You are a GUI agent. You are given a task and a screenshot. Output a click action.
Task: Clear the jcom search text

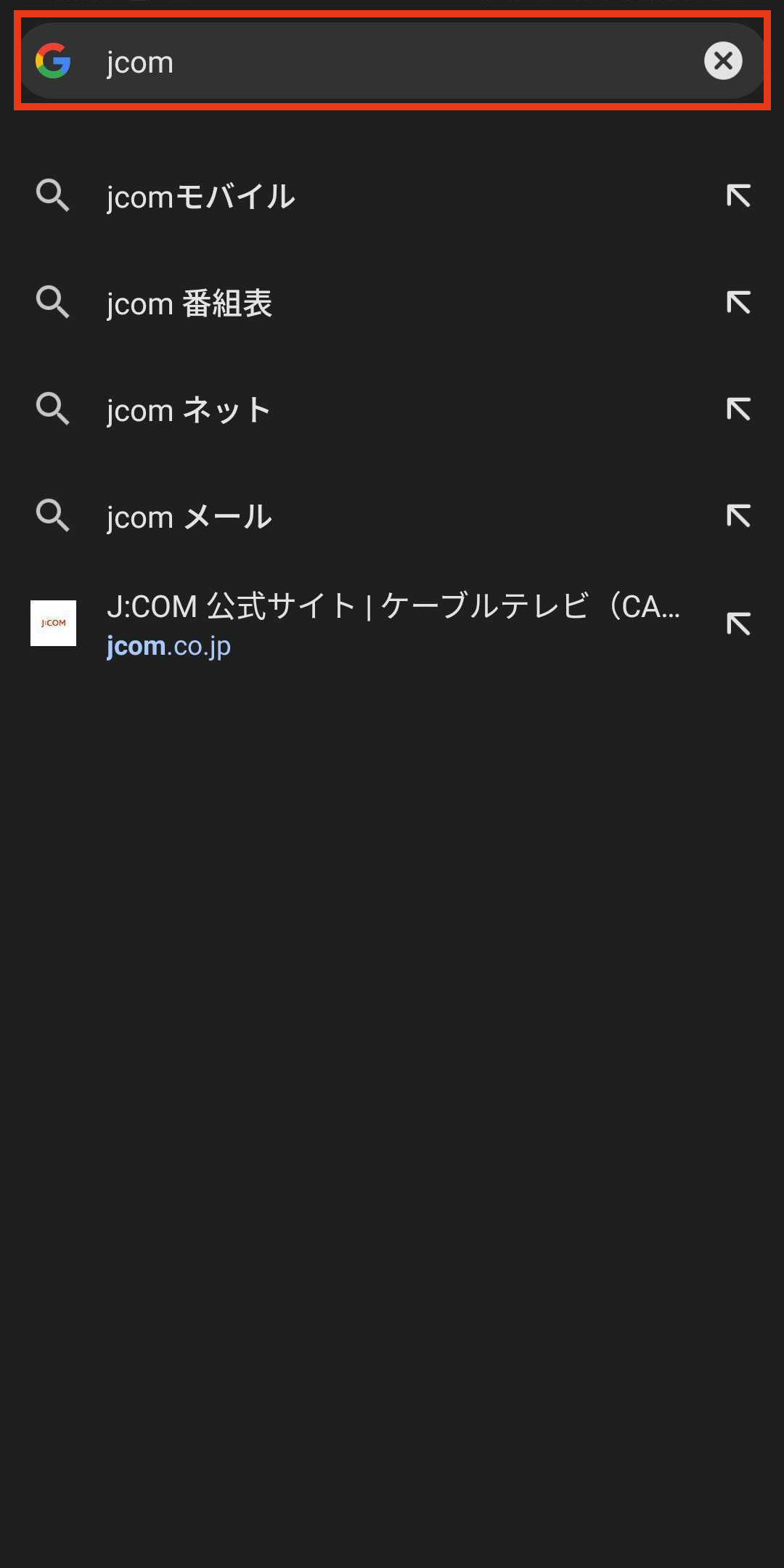click(x=723, y=61)
